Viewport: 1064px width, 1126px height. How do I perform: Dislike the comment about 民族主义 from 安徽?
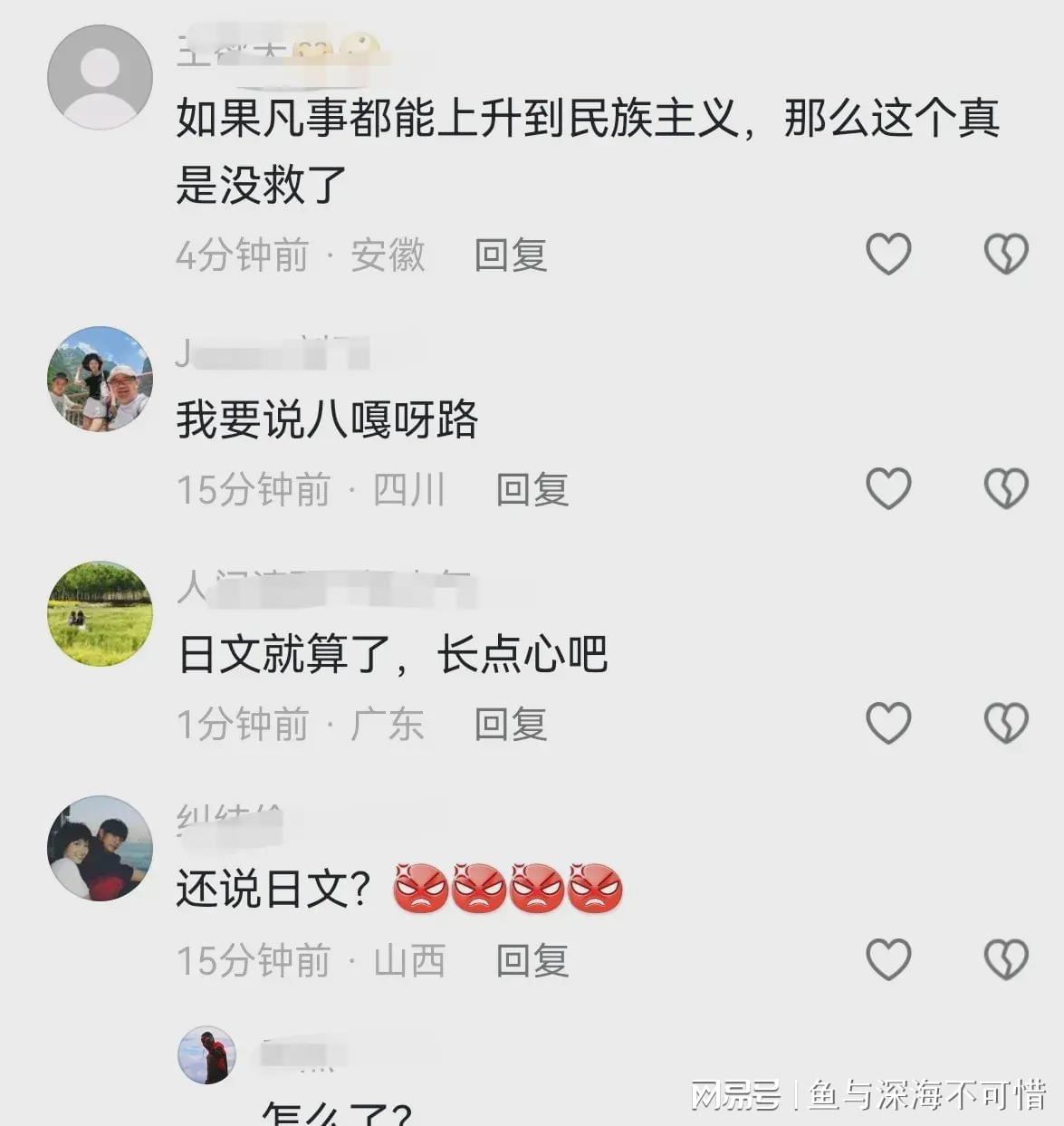pos(1006,255)
